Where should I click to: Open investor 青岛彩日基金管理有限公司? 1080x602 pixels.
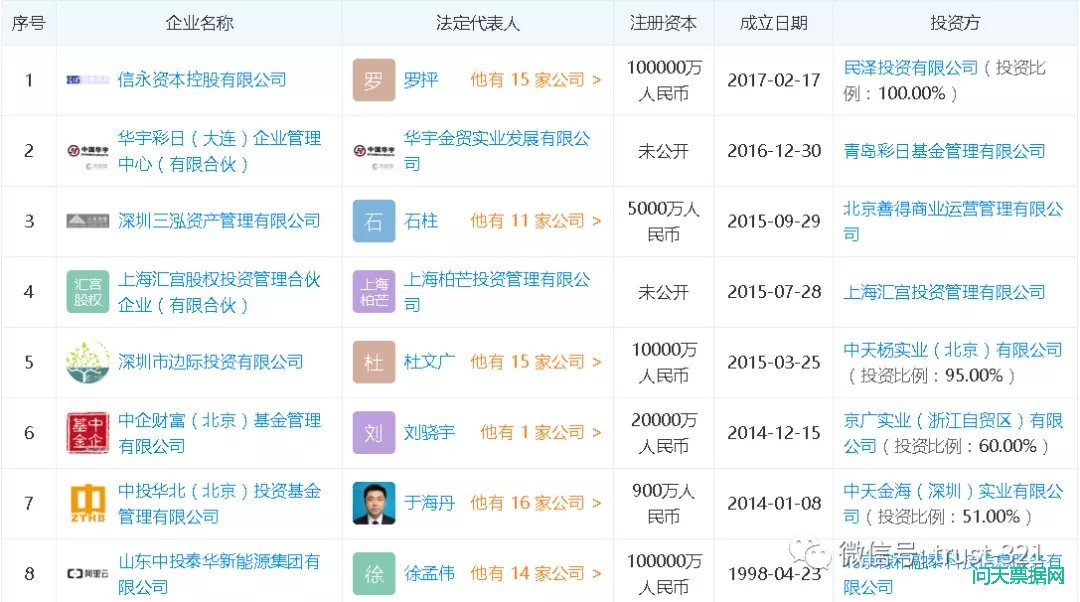[944, 151]
